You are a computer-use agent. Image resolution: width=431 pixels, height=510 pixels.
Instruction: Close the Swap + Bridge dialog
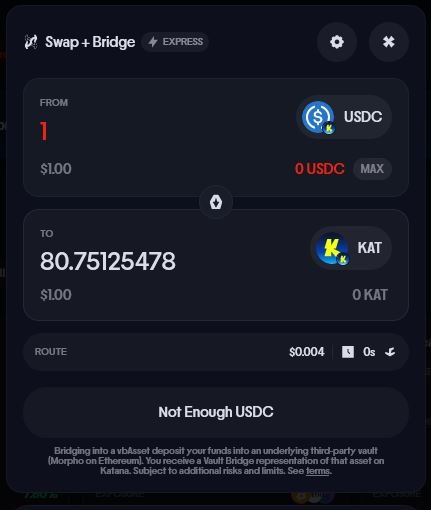[x=389, y=42]
